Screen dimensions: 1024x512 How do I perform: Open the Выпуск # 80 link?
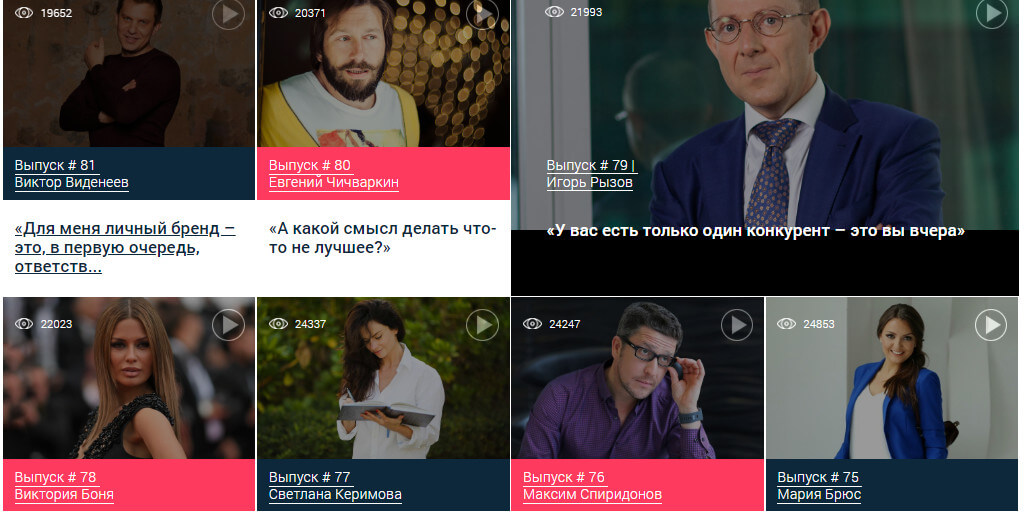pos(309,165)
